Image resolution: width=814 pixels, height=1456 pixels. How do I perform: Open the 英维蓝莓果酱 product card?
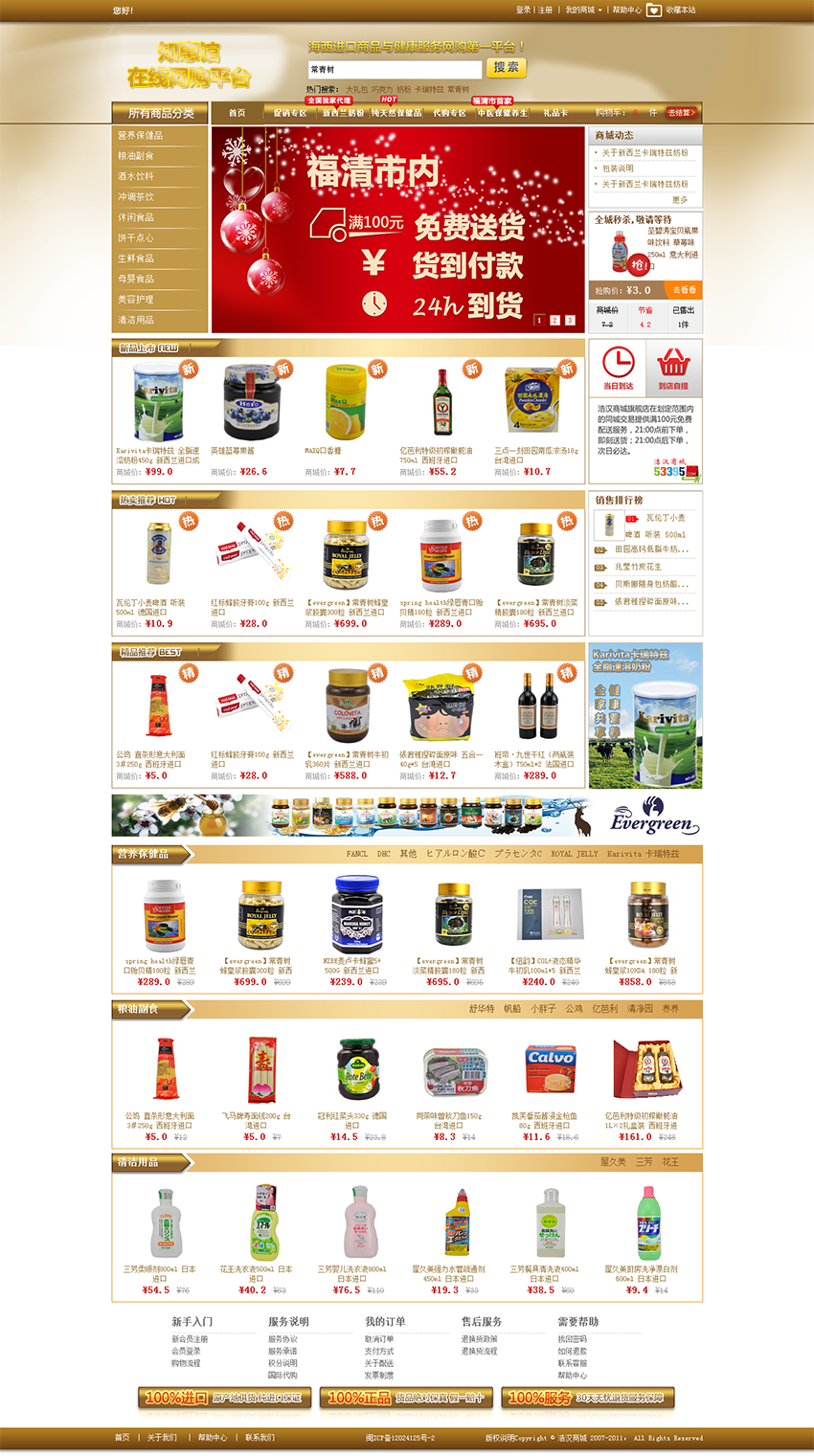pyautogui.click(x=252, y=402)
